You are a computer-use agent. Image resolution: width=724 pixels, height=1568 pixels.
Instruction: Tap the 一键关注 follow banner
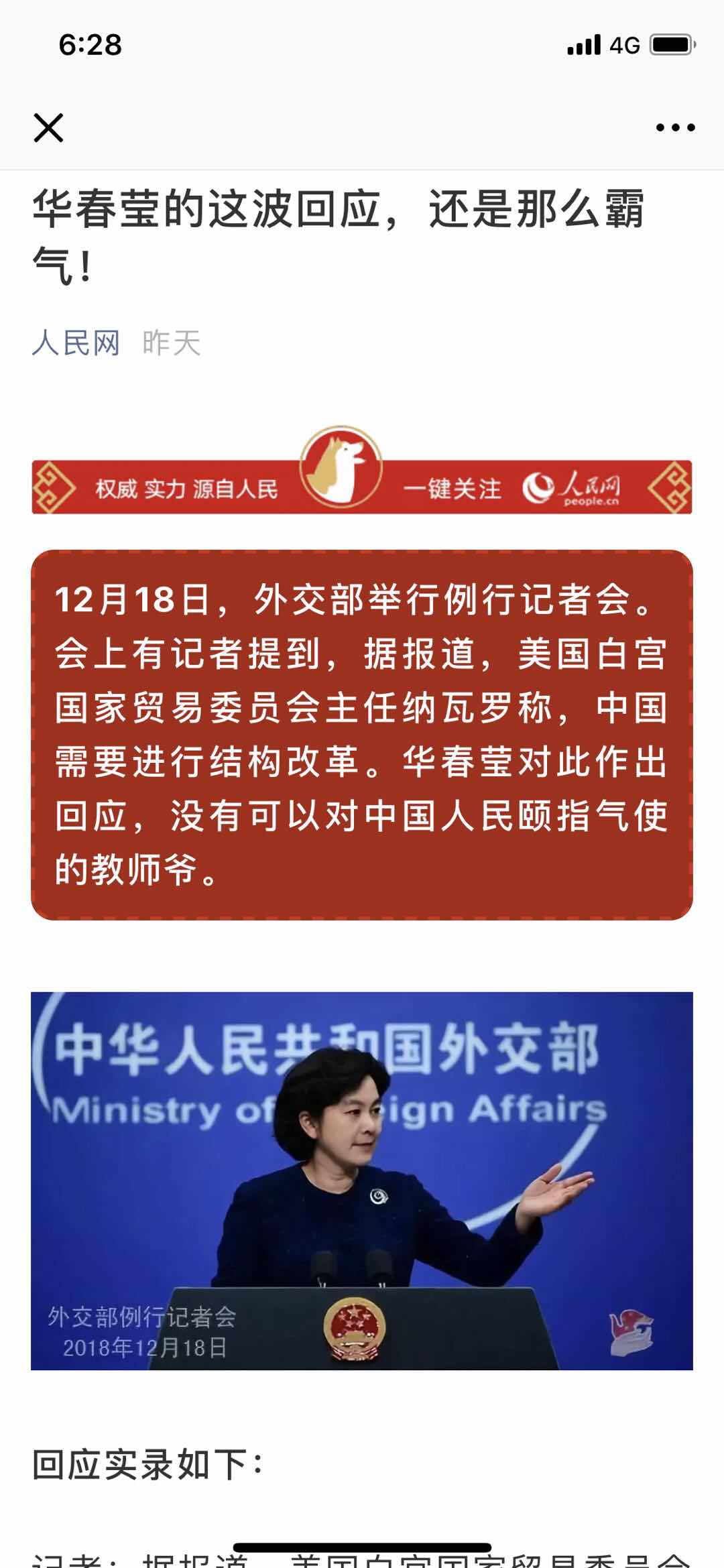point(452,489)
